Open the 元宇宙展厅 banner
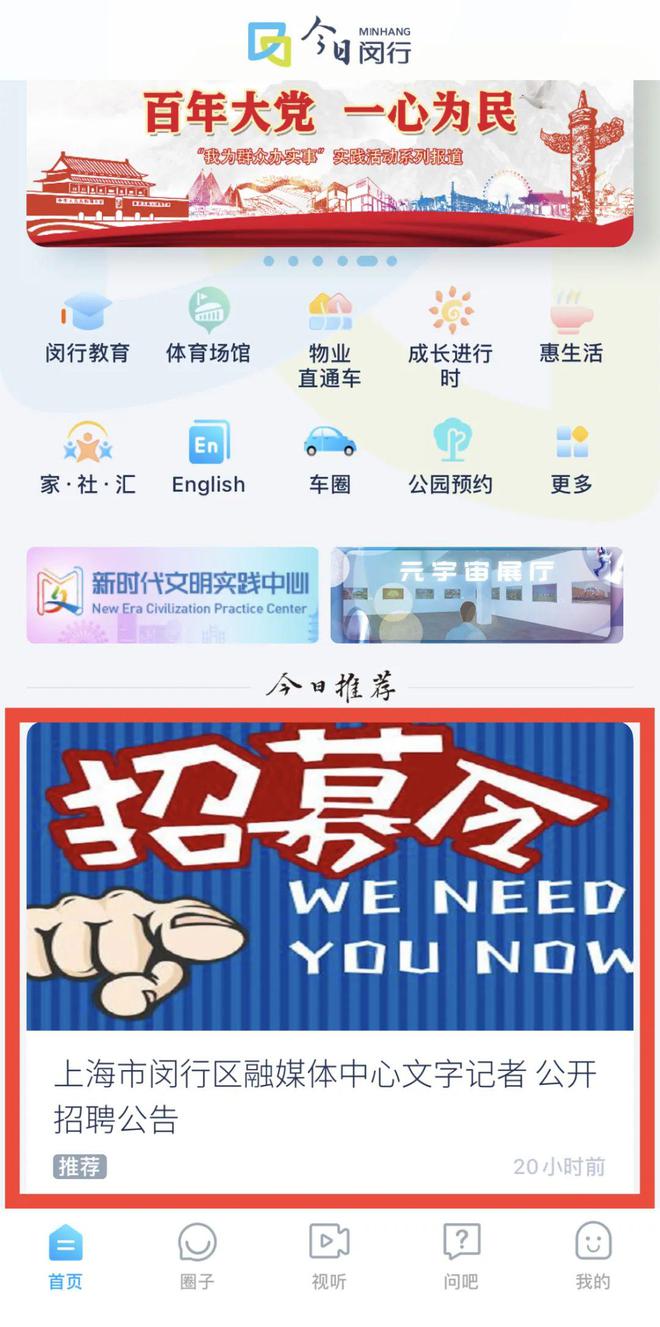660x1327 pixels. pos(477,594)
